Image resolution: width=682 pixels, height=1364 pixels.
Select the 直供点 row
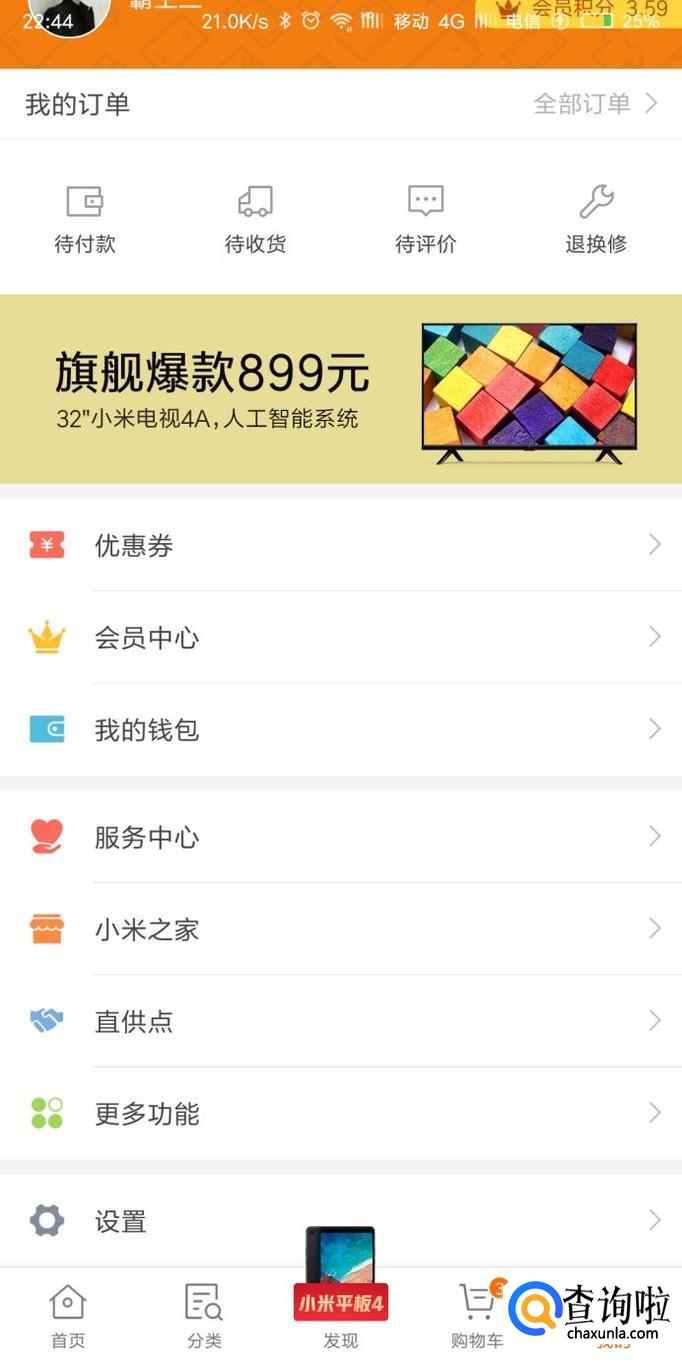(x=341, y=1021)
